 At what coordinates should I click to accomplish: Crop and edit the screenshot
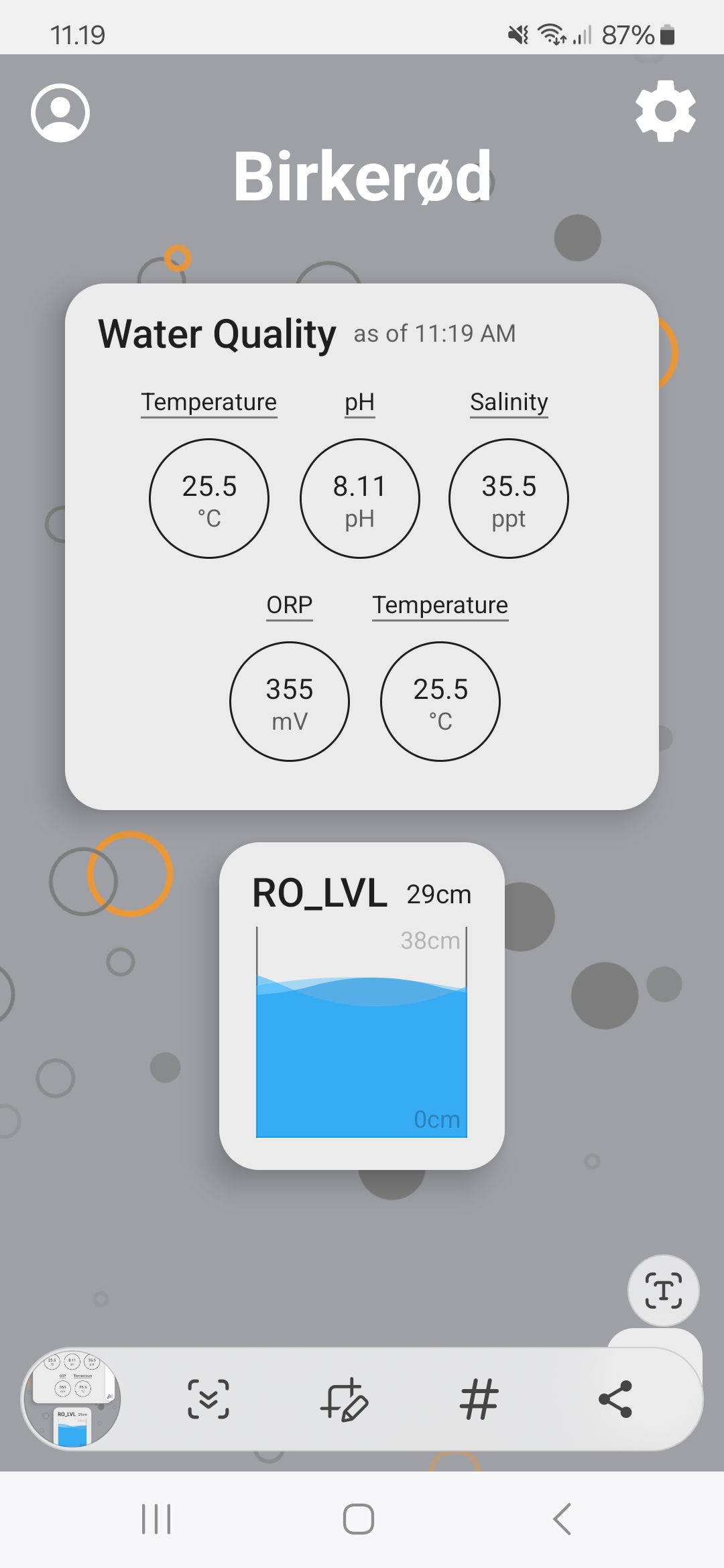pos(345,1399)
